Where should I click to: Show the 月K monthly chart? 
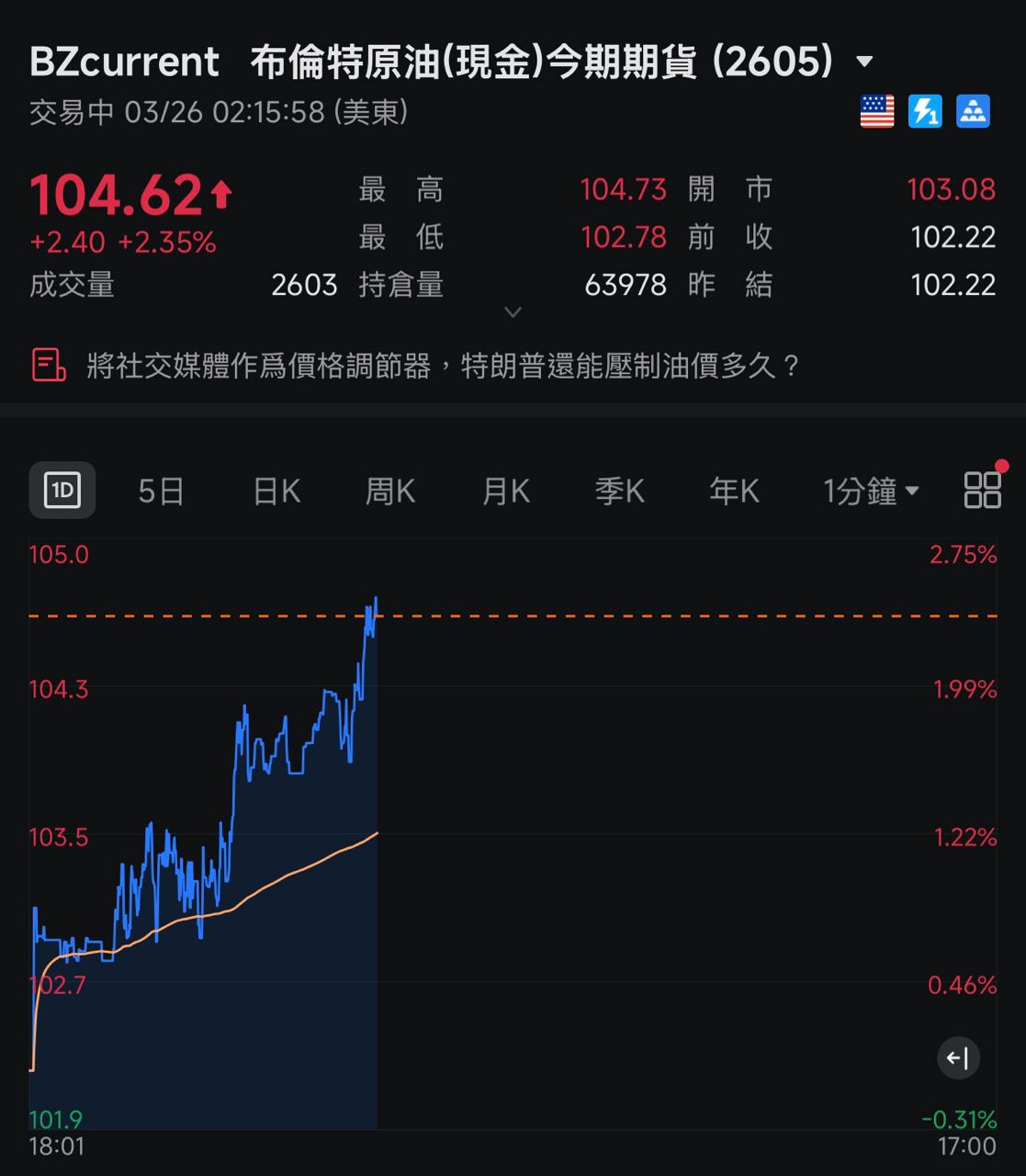(x=506, y=492)
